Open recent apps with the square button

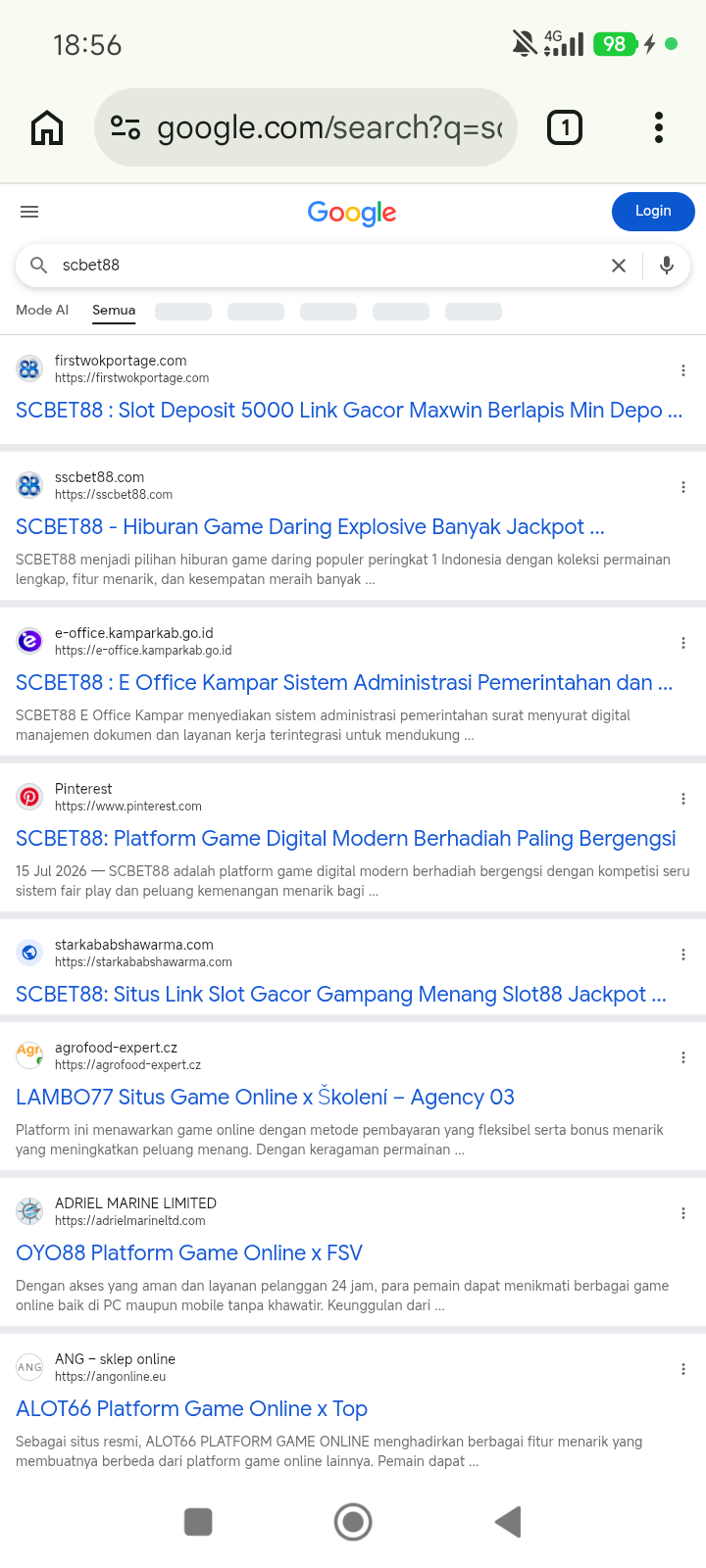tap(198, 1522)
